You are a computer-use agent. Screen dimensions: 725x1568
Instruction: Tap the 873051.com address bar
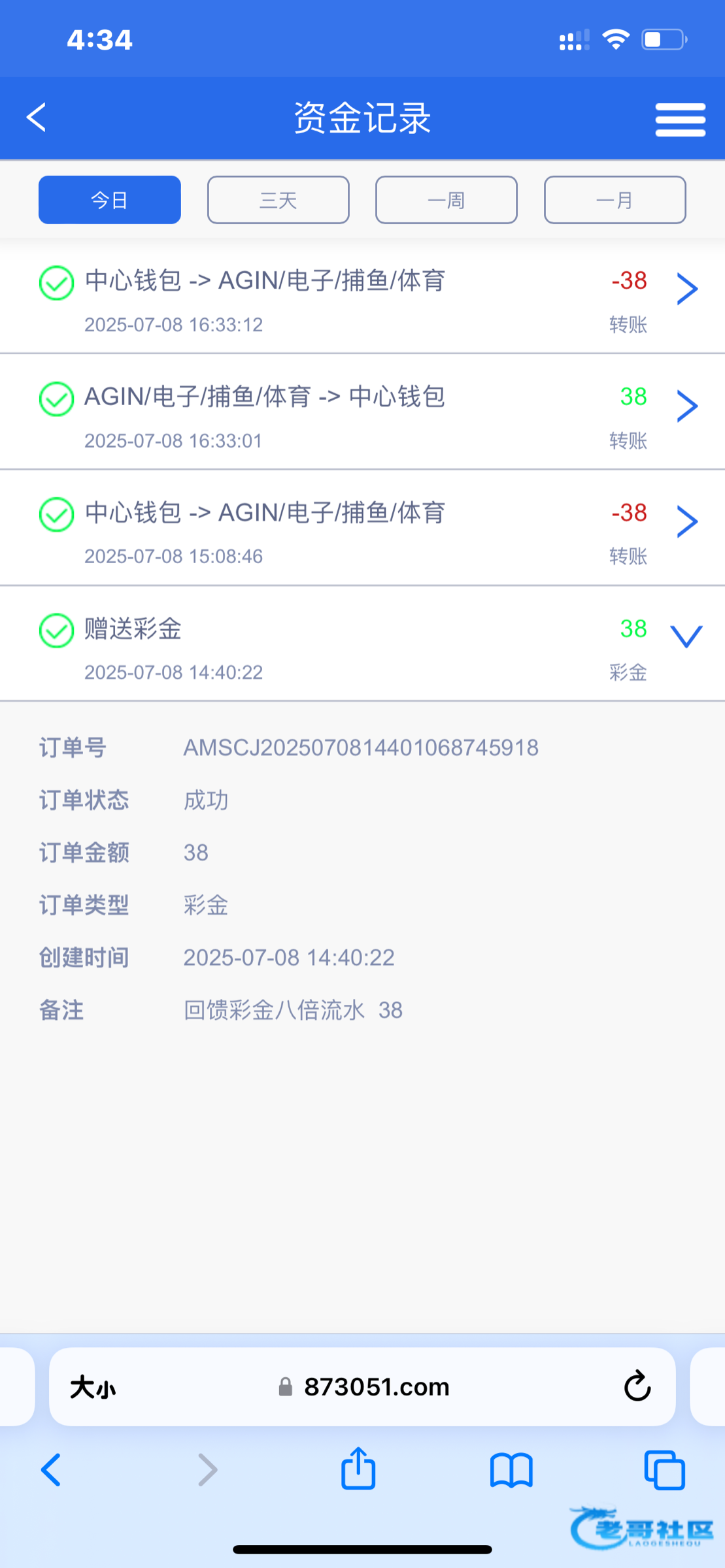click(x=363, y=1387)
